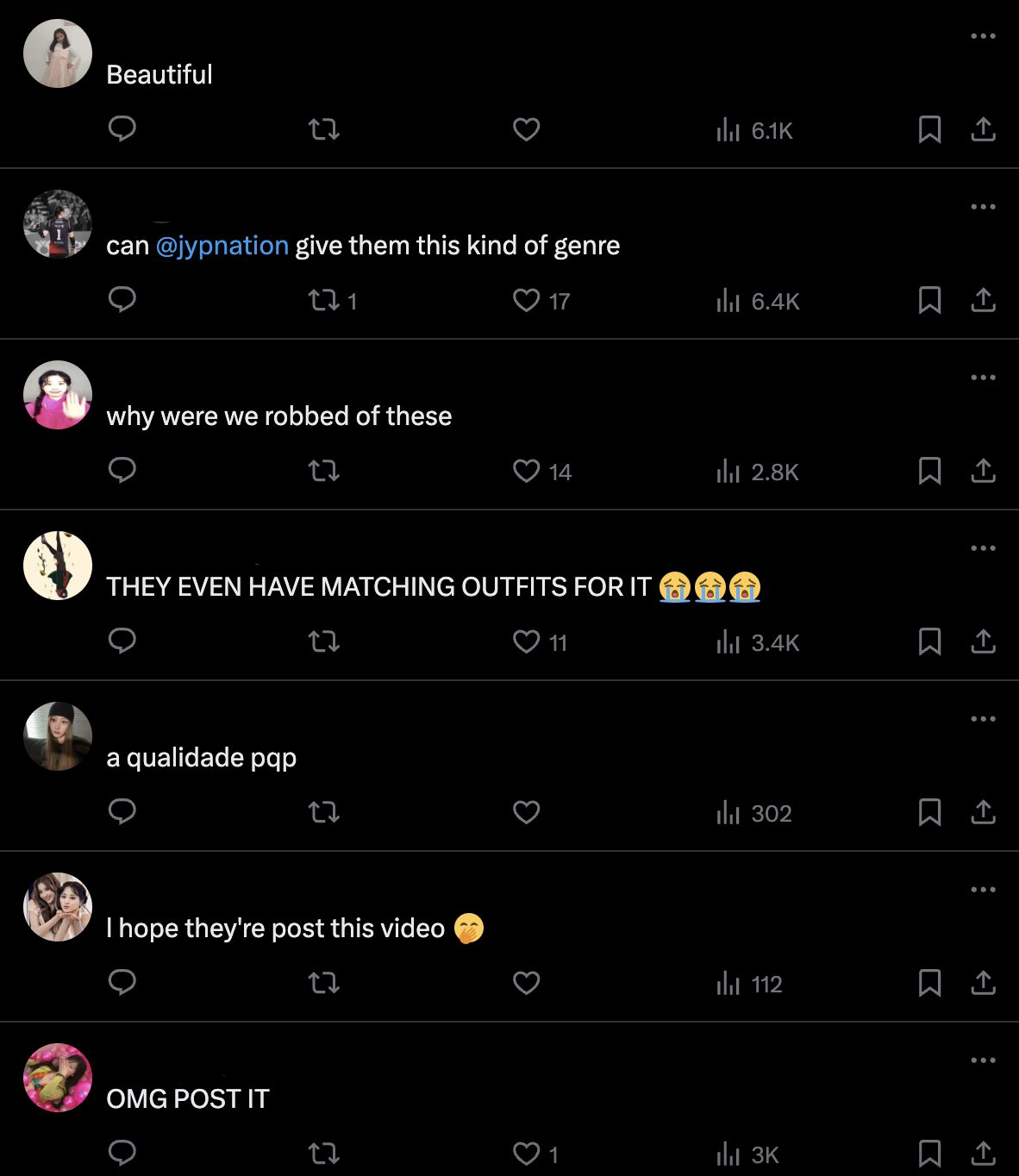
Task: Like the "a qualidade pqp" reply
Action: point(526,812)
